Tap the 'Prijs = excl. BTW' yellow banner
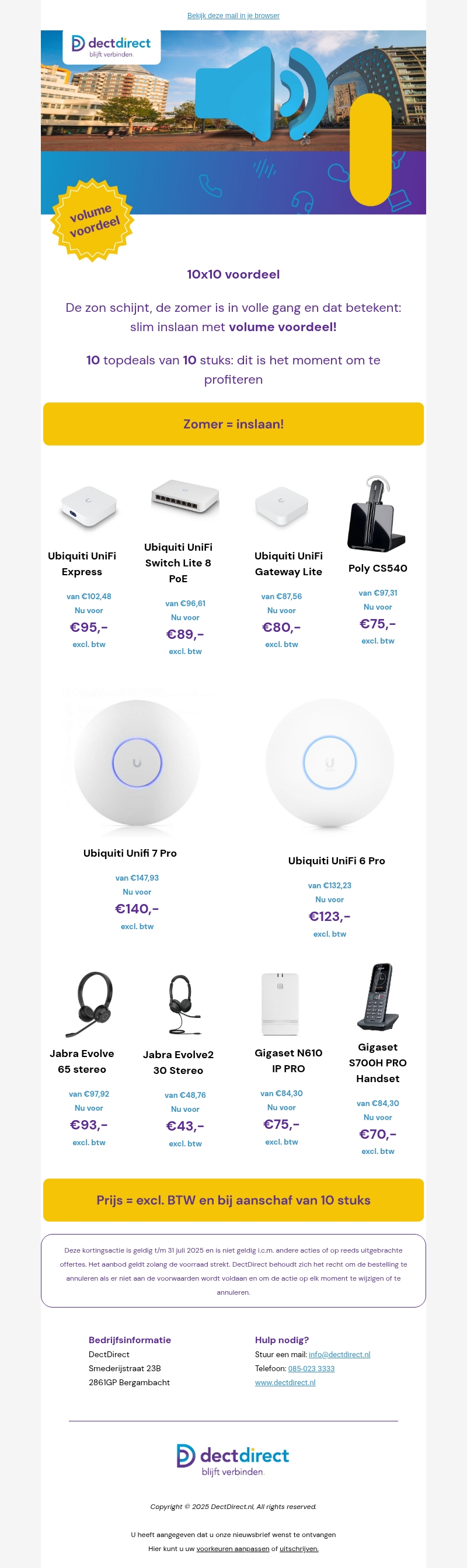The image size is (467, 1568). point(233,1200)
